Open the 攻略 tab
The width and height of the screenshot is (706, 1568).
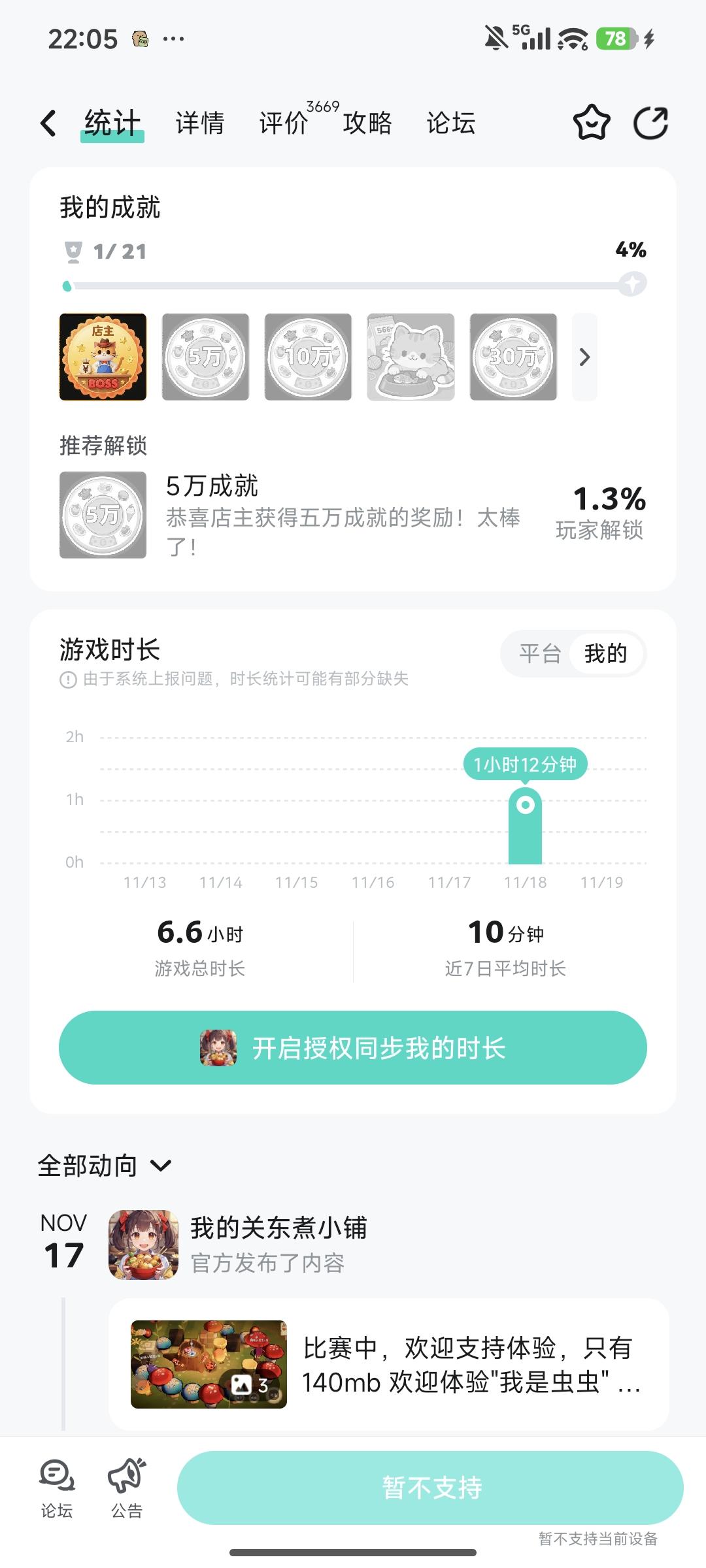point(367,123)
